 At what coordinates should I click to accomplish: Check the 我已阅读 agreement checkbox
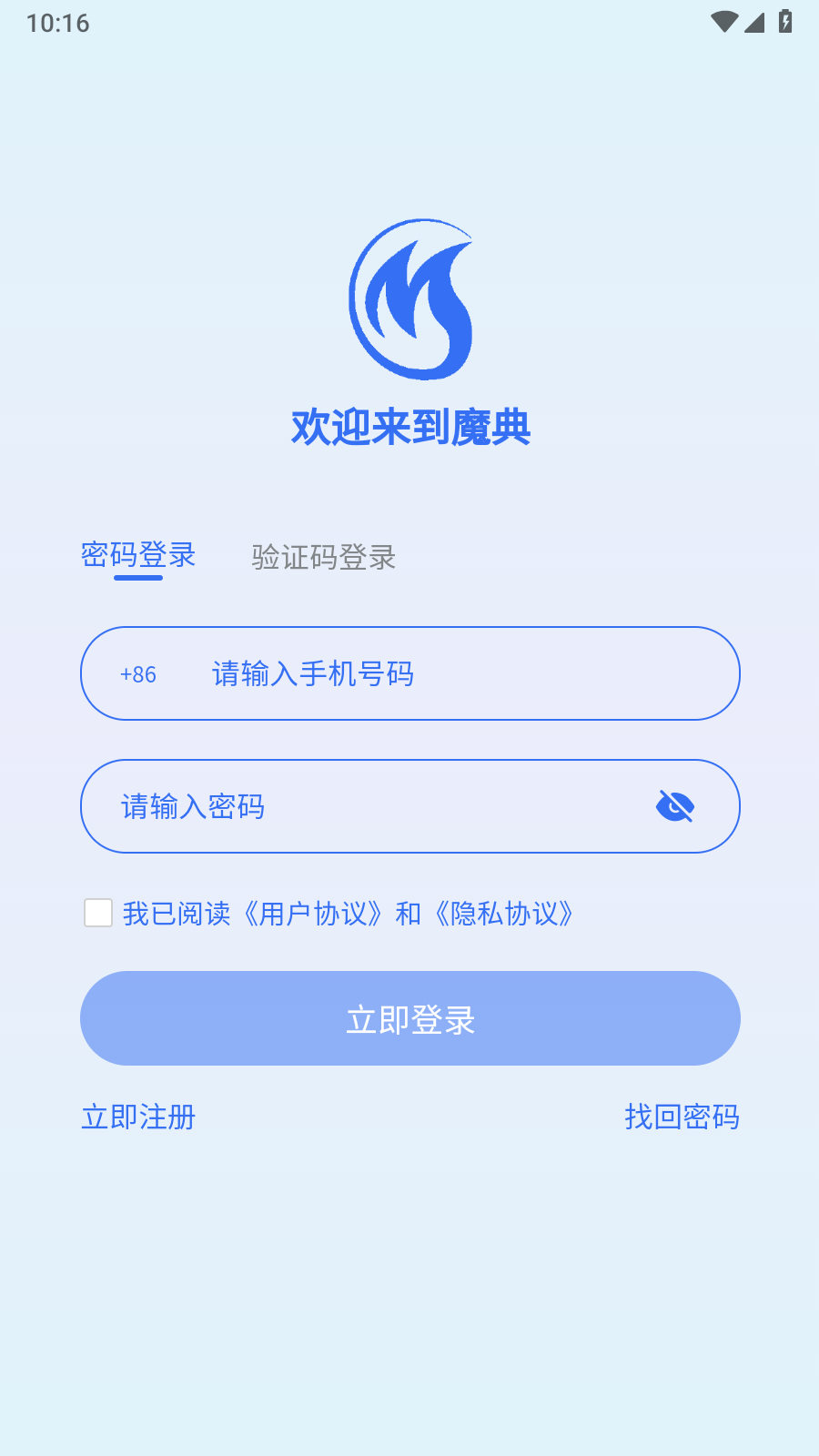98,914
